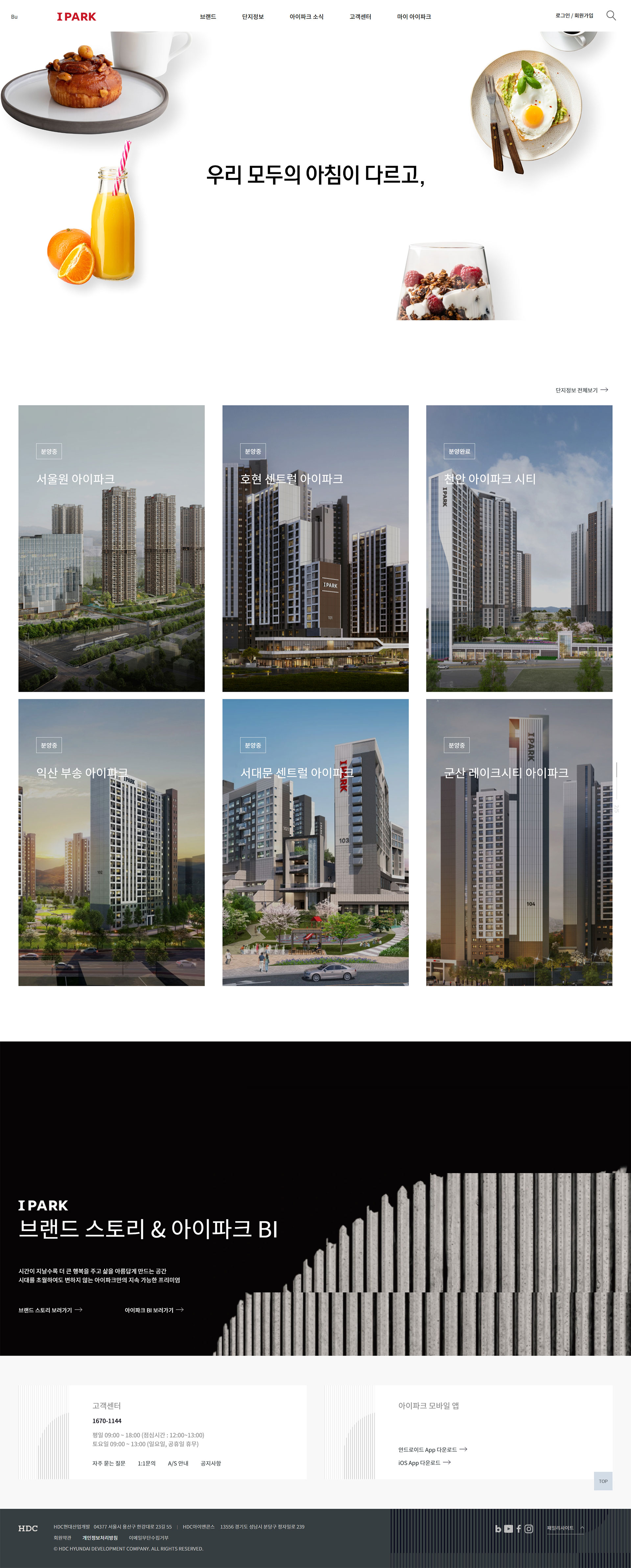
Task: Go to 단지정보 in the top menu
Action: (x=252, y=17)
